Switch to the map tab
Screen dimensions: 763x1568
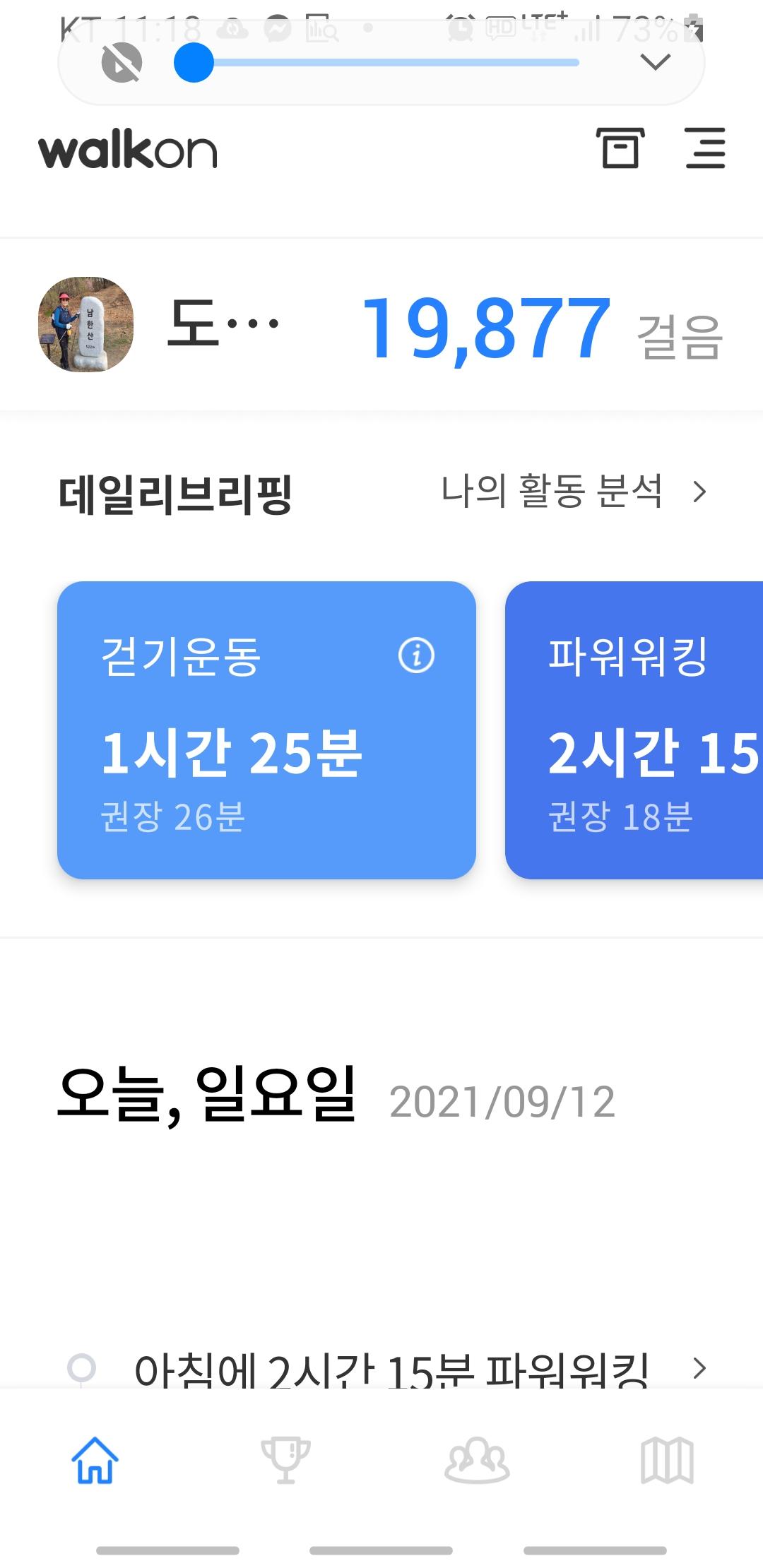[x=667, y=1461]
